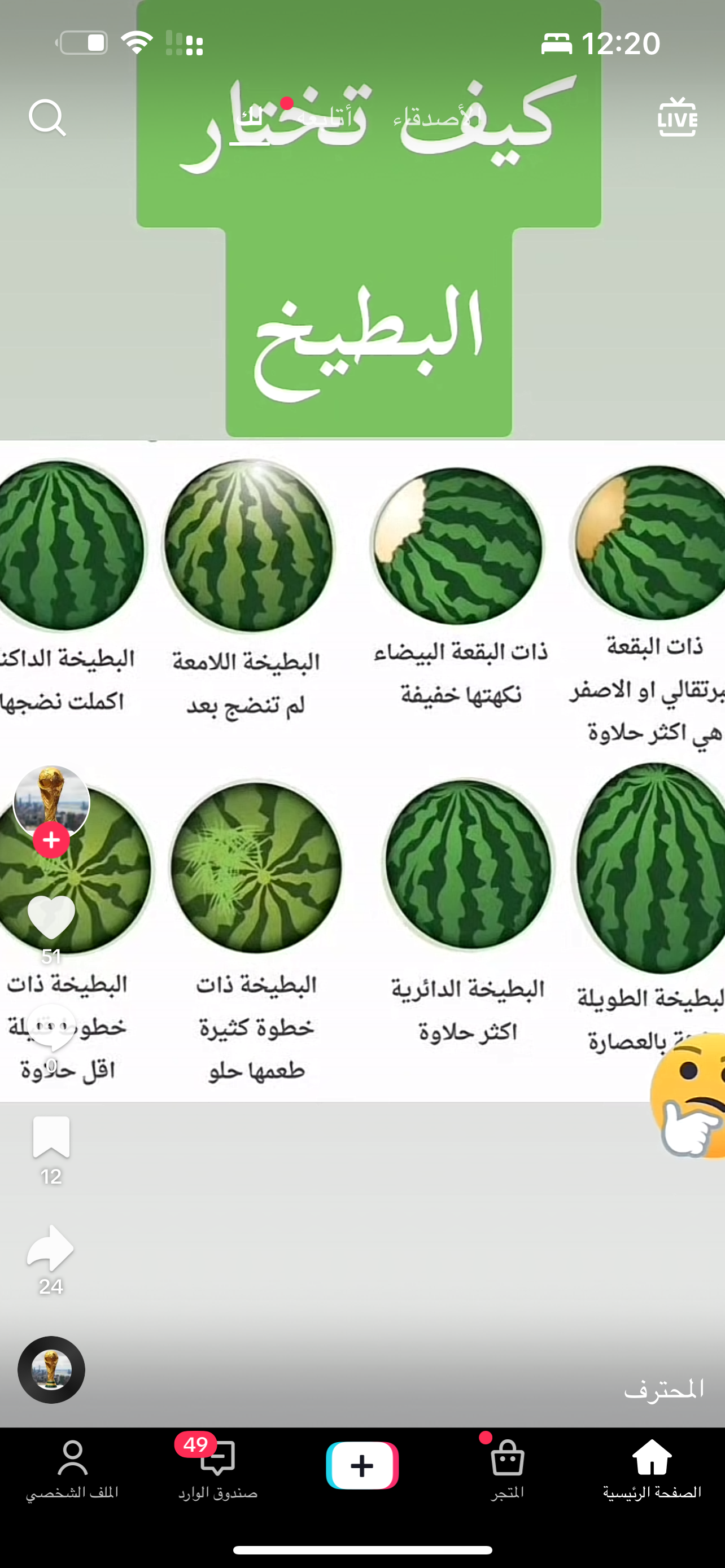Like this video with the heart

[51, 917]
